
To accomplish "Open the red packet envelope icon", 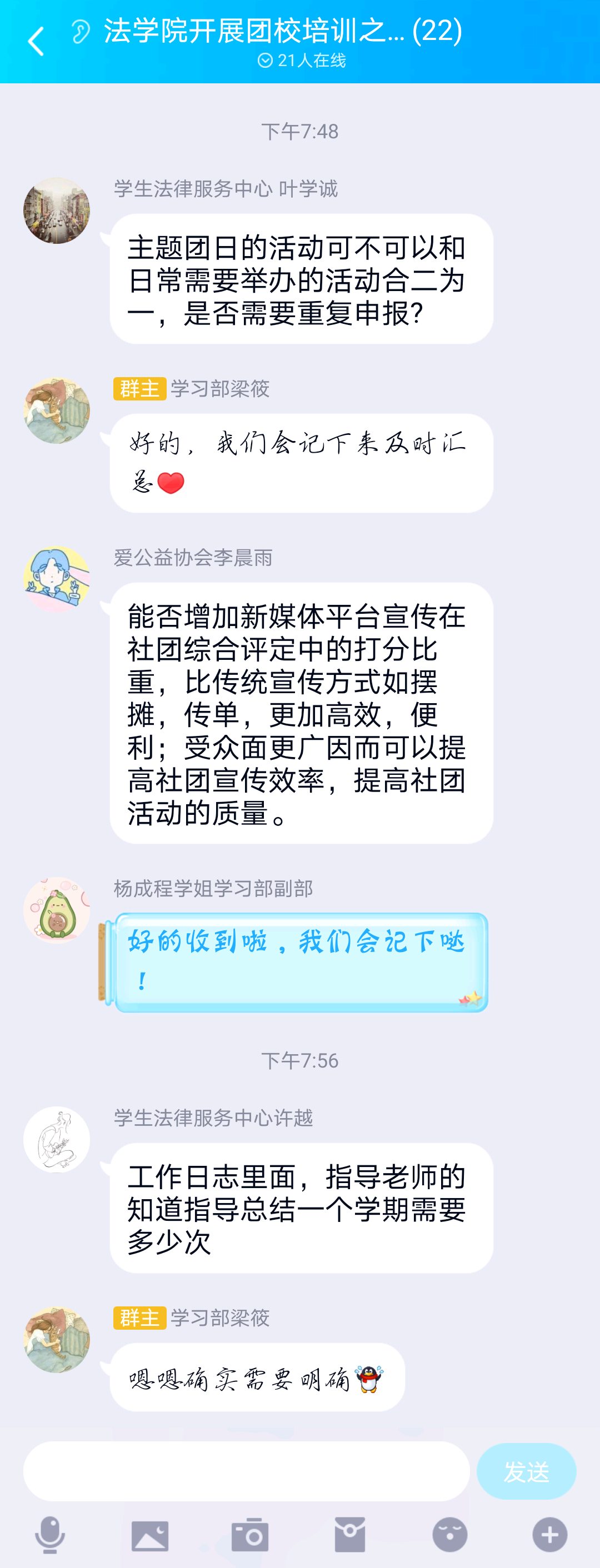I will pos(350,1535).
